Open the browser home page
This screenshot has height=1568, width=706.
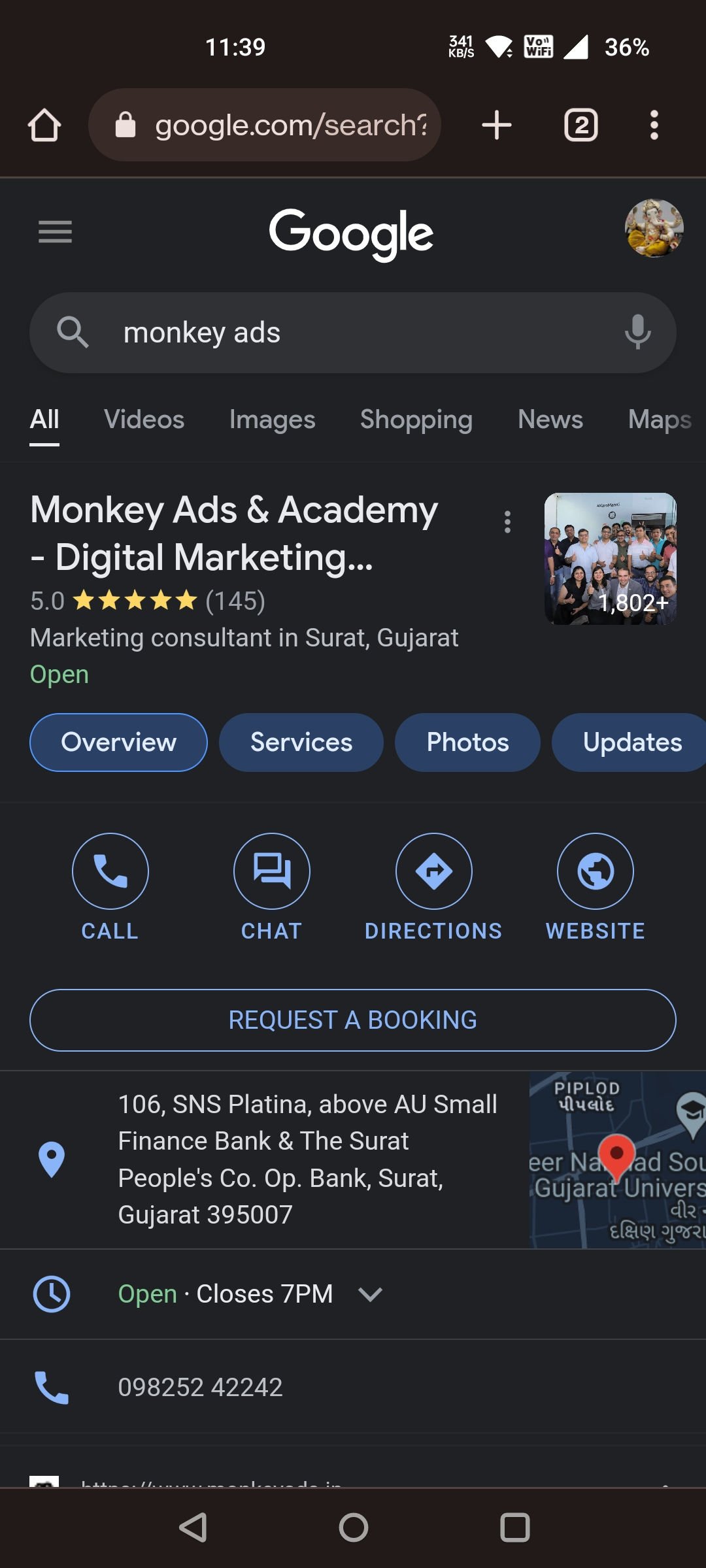44,125
